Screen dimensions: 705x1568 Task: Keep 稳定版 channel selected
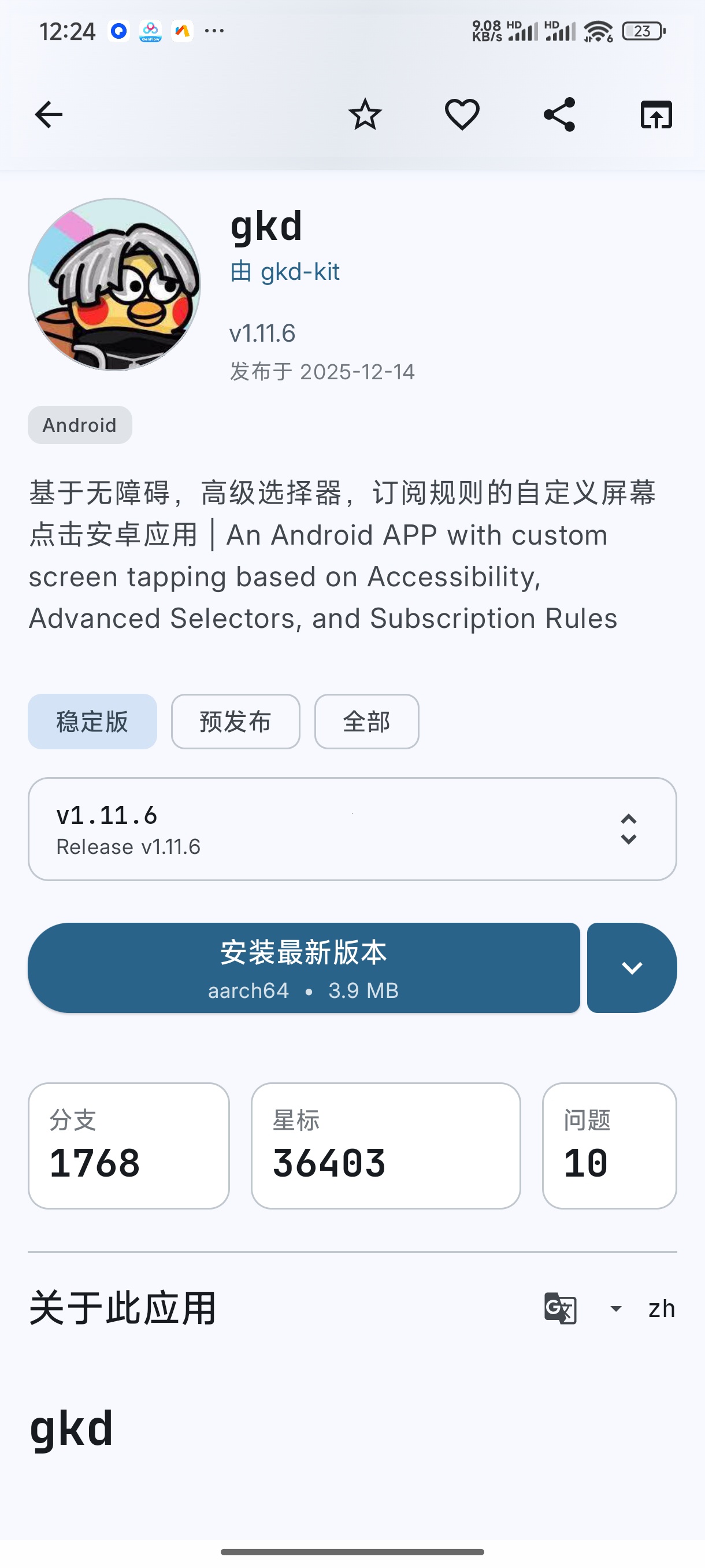[92, 722]
